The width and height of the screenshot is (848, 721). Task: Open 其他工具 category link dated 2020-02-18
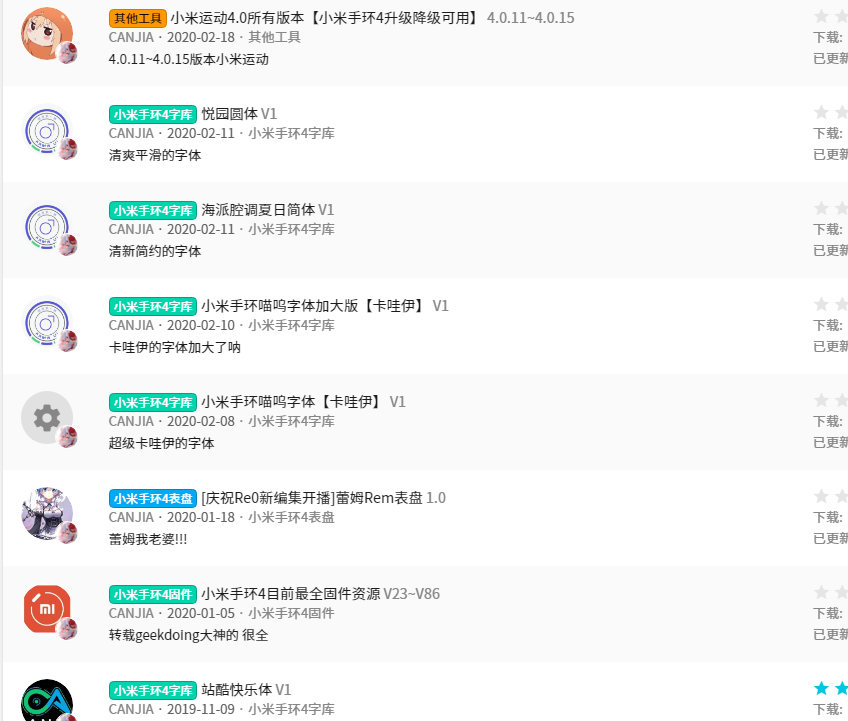click(274, 37)
